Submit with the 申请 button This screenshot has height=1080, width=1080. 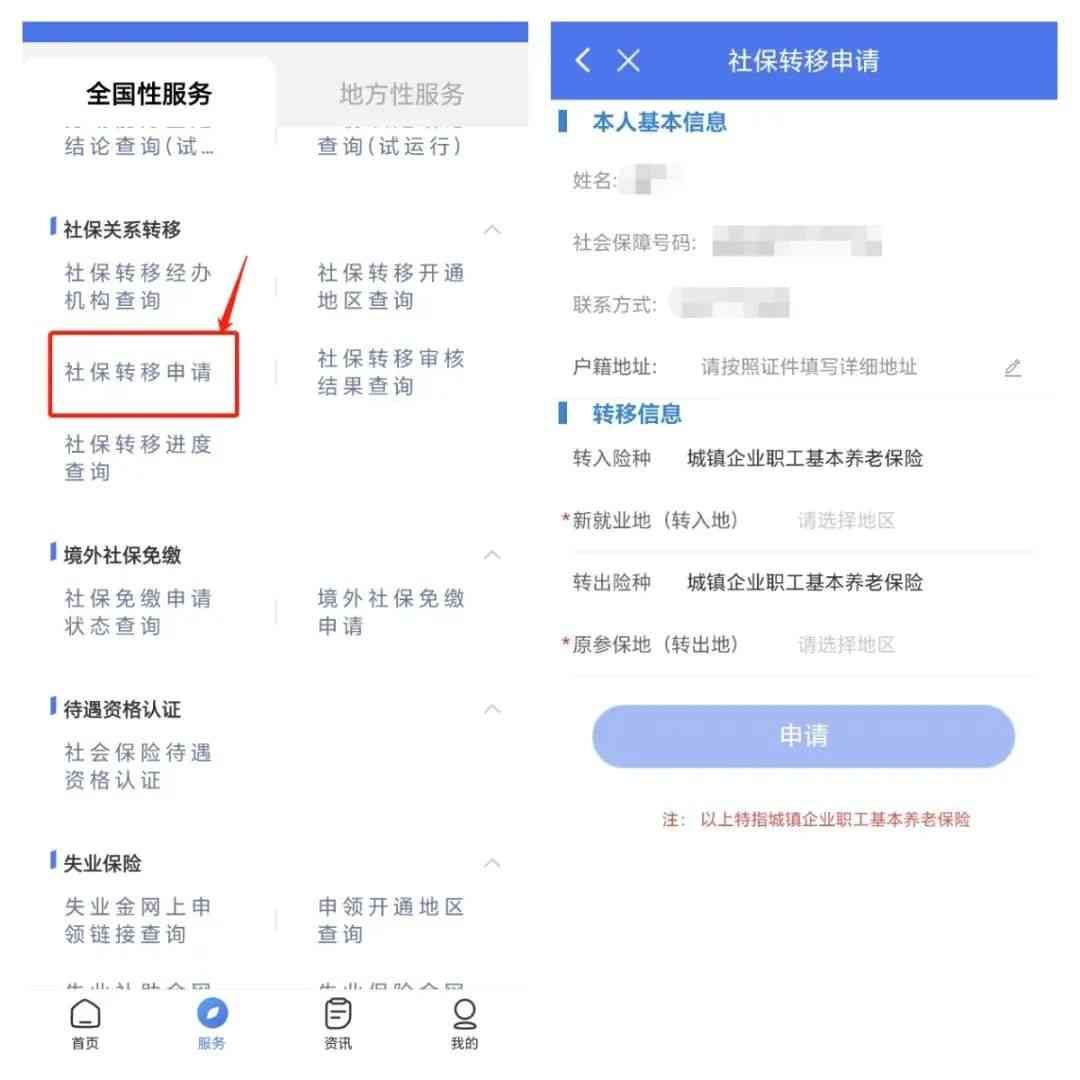coord(803,736)
